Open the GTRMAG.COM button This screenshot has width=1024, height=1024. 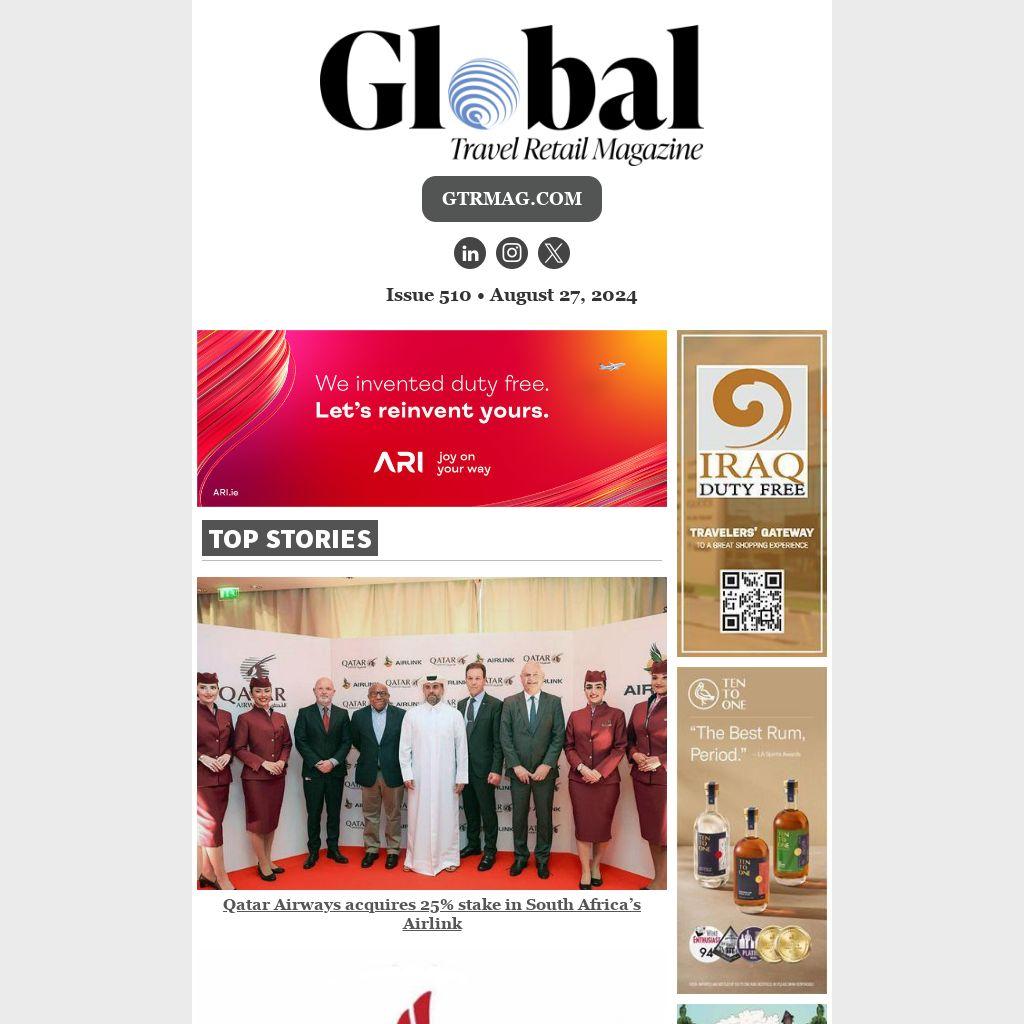[x=511, y=199]
